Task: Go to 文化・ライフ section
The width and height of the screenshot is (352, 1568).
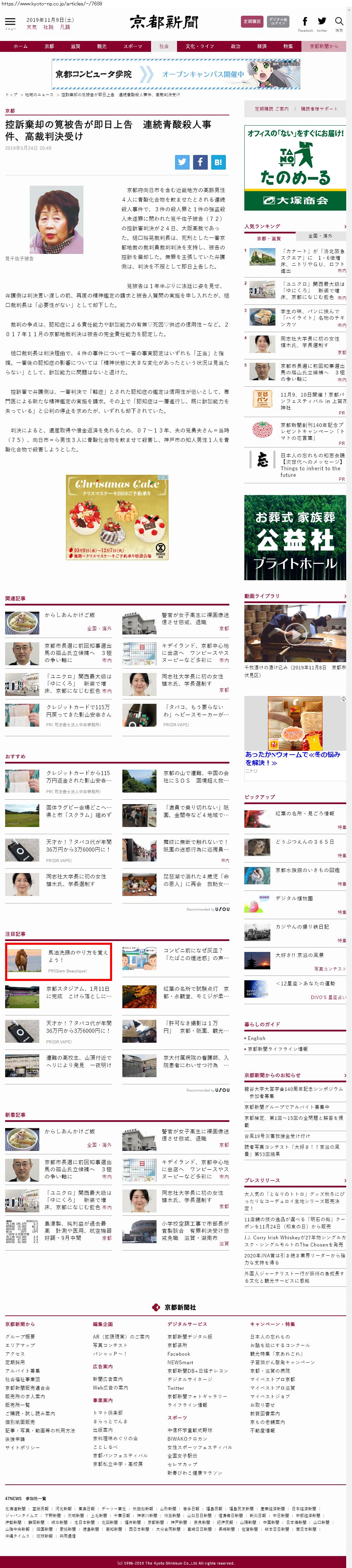Action: pyautogui.click(x=200, y=46)
